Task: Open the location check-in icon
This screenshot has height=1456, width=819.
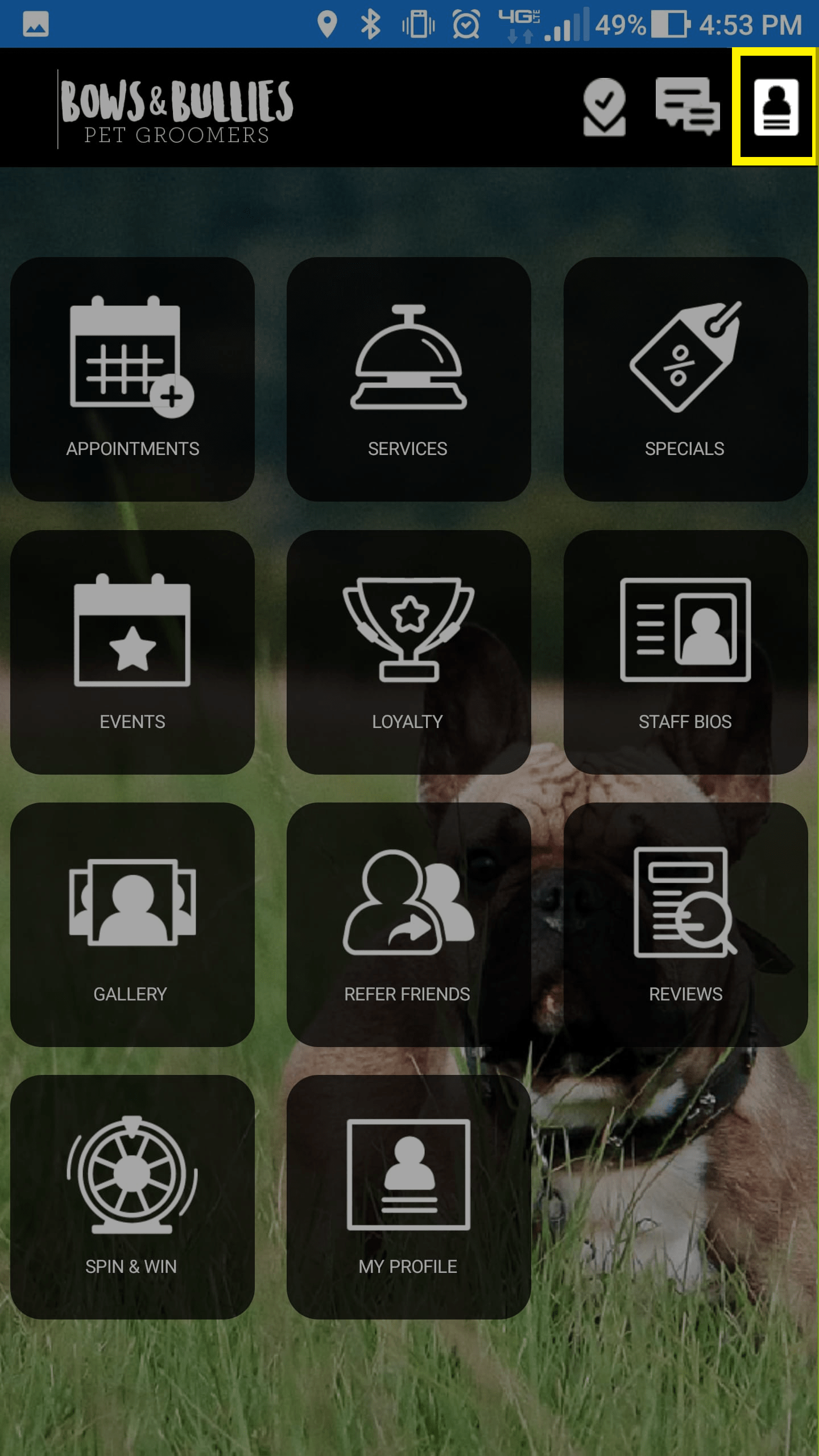Action: click(x=604, y=107)
